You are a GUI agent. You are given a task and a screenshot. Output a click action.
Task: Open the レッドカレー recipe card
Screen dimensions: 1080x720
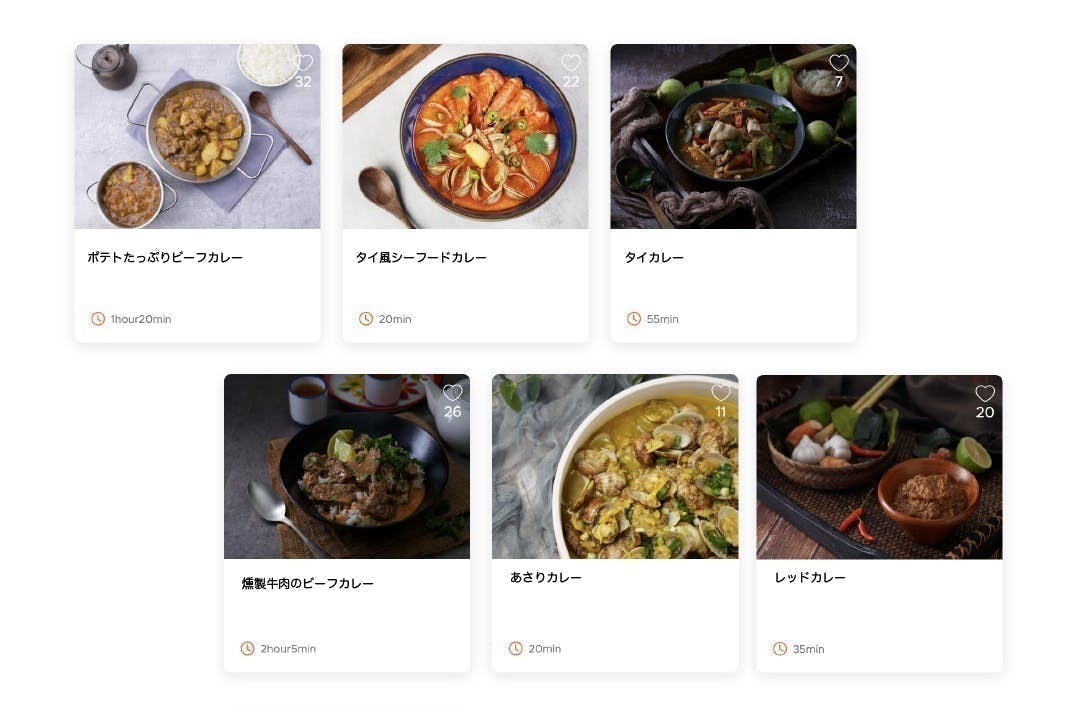pyautogui.click(x=879, y=523)
